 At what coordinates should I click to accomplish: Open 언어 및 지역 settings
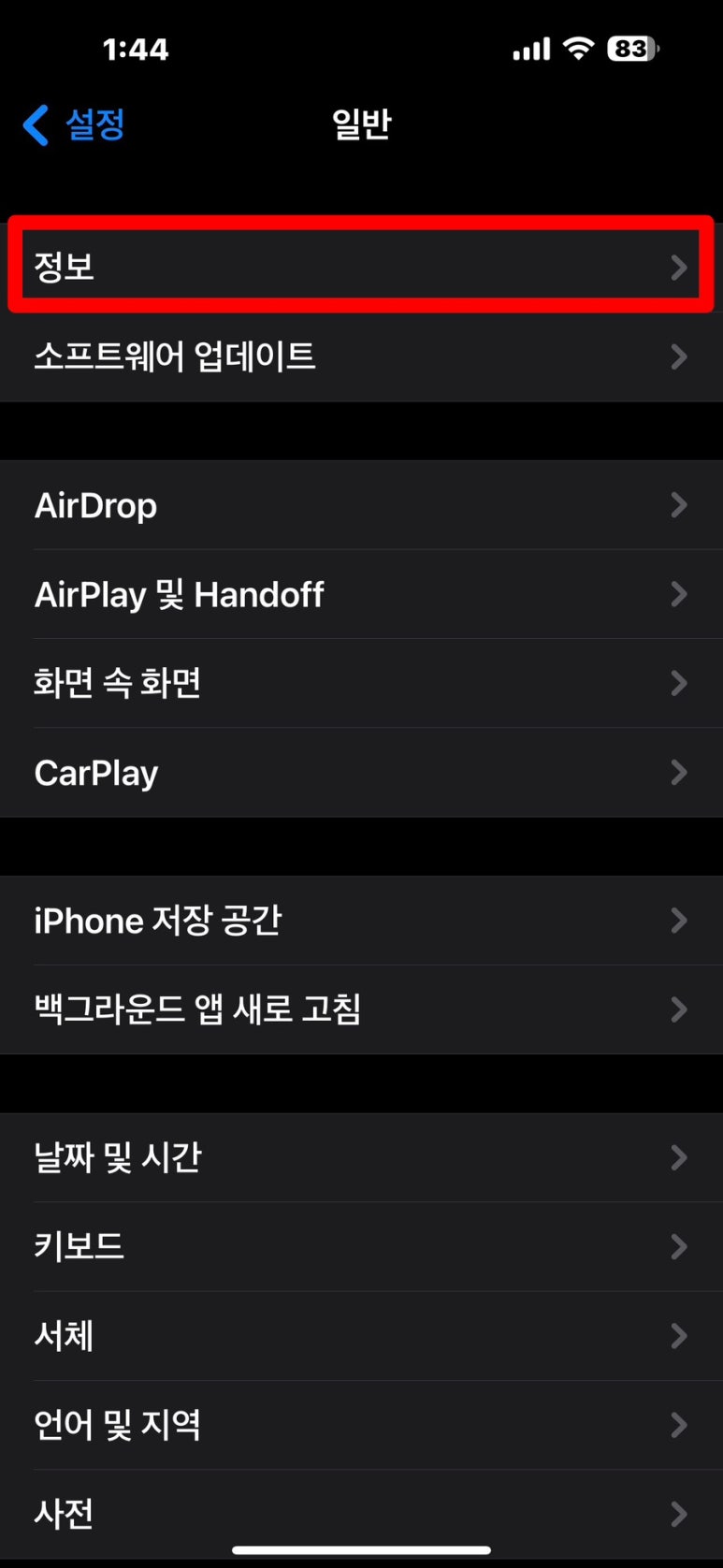click(361, 1425)
